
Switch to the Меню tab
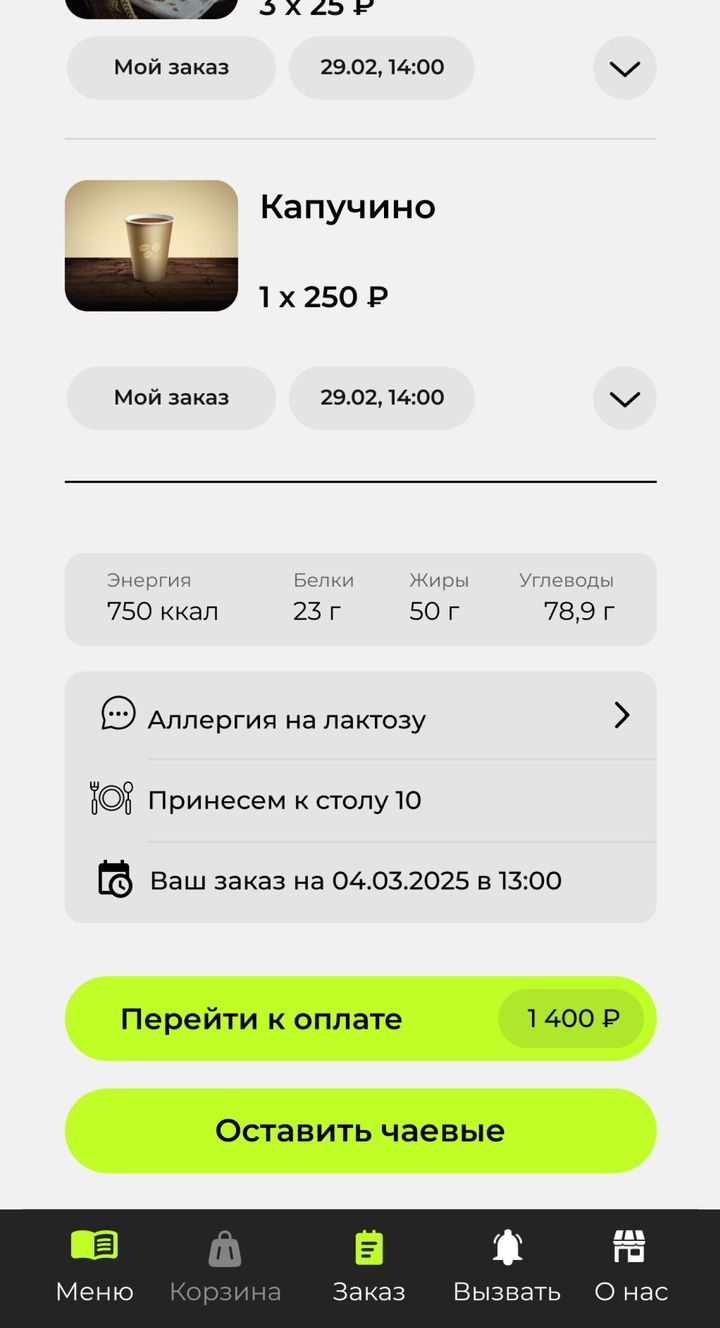click(94, 1268)
